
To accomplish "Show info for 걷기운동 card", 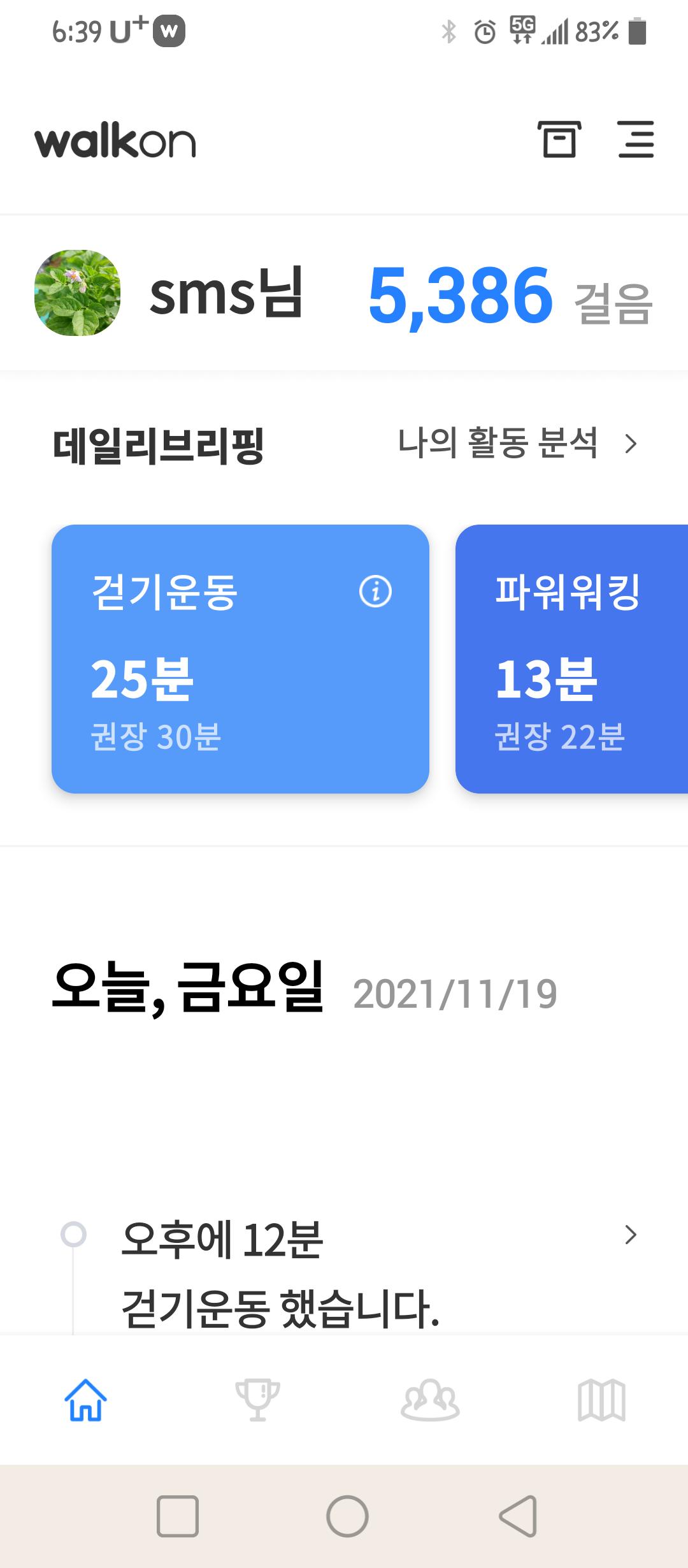I will point(375,592).
